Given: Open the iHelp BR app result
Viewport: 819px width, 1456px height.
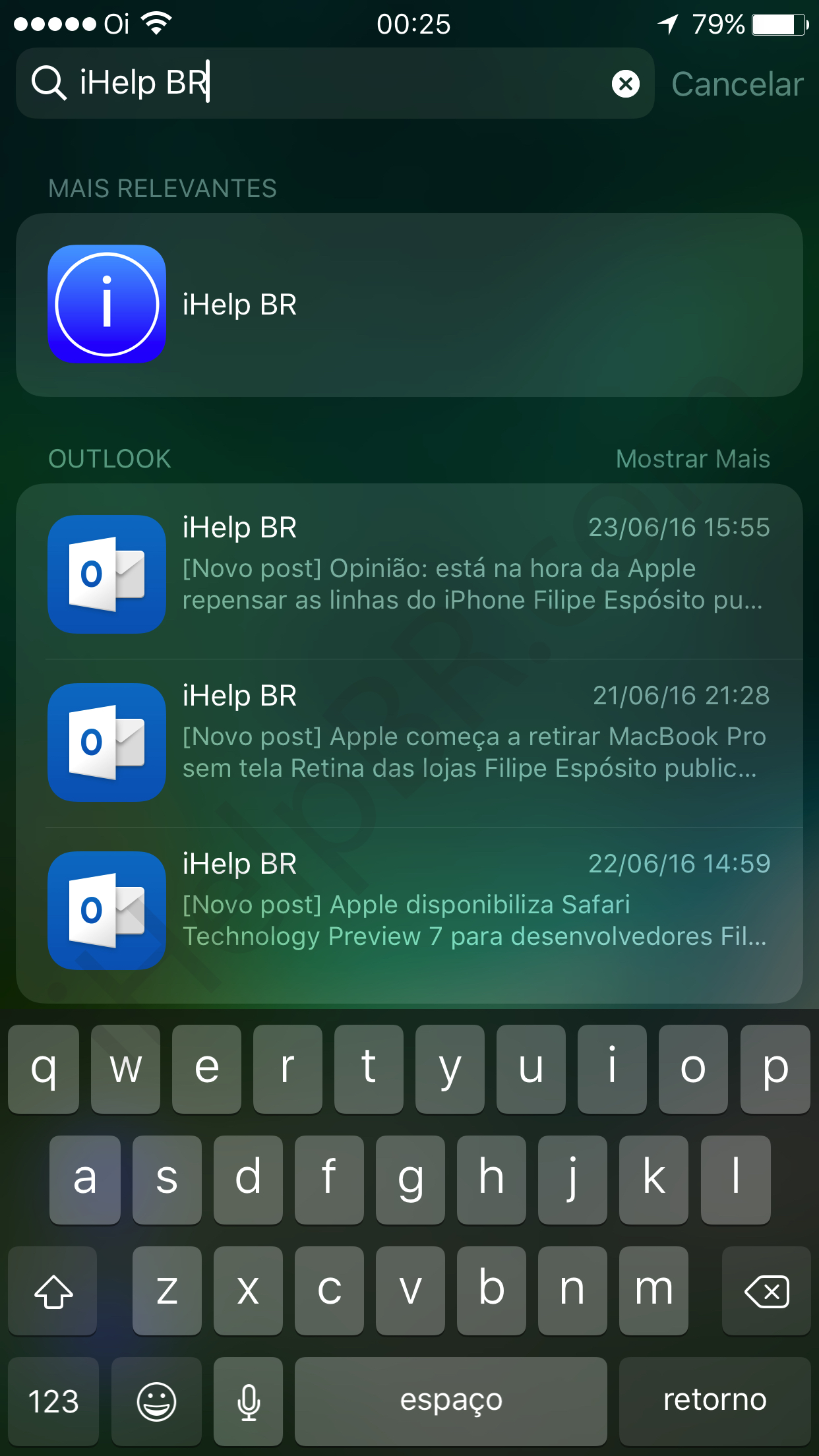Looking at the screenshot, I should [x=409, y=305].
